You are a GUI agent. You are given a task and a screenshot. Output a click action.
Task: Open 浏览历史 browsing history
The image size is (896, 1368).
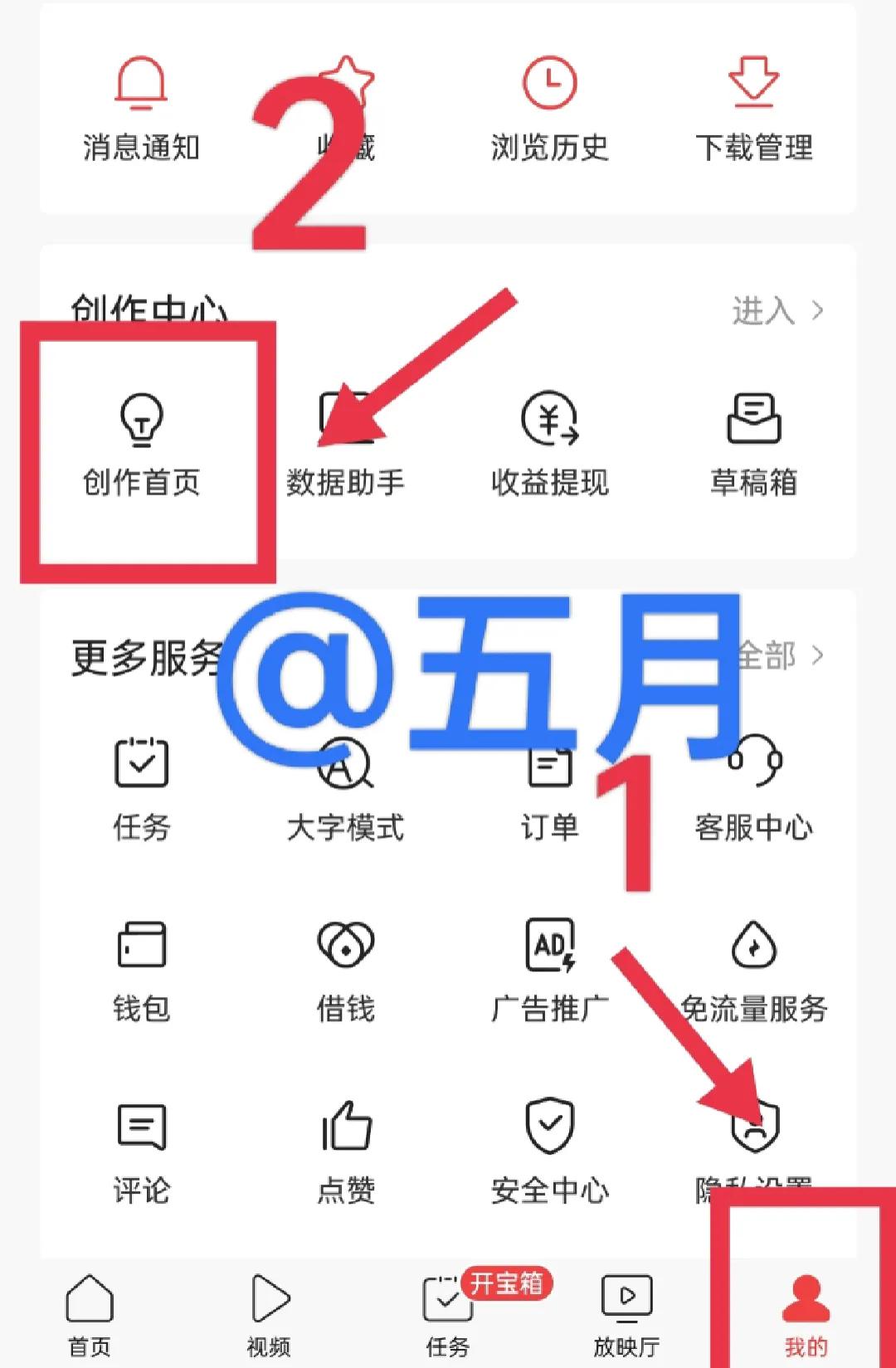(x=549, y=108)
